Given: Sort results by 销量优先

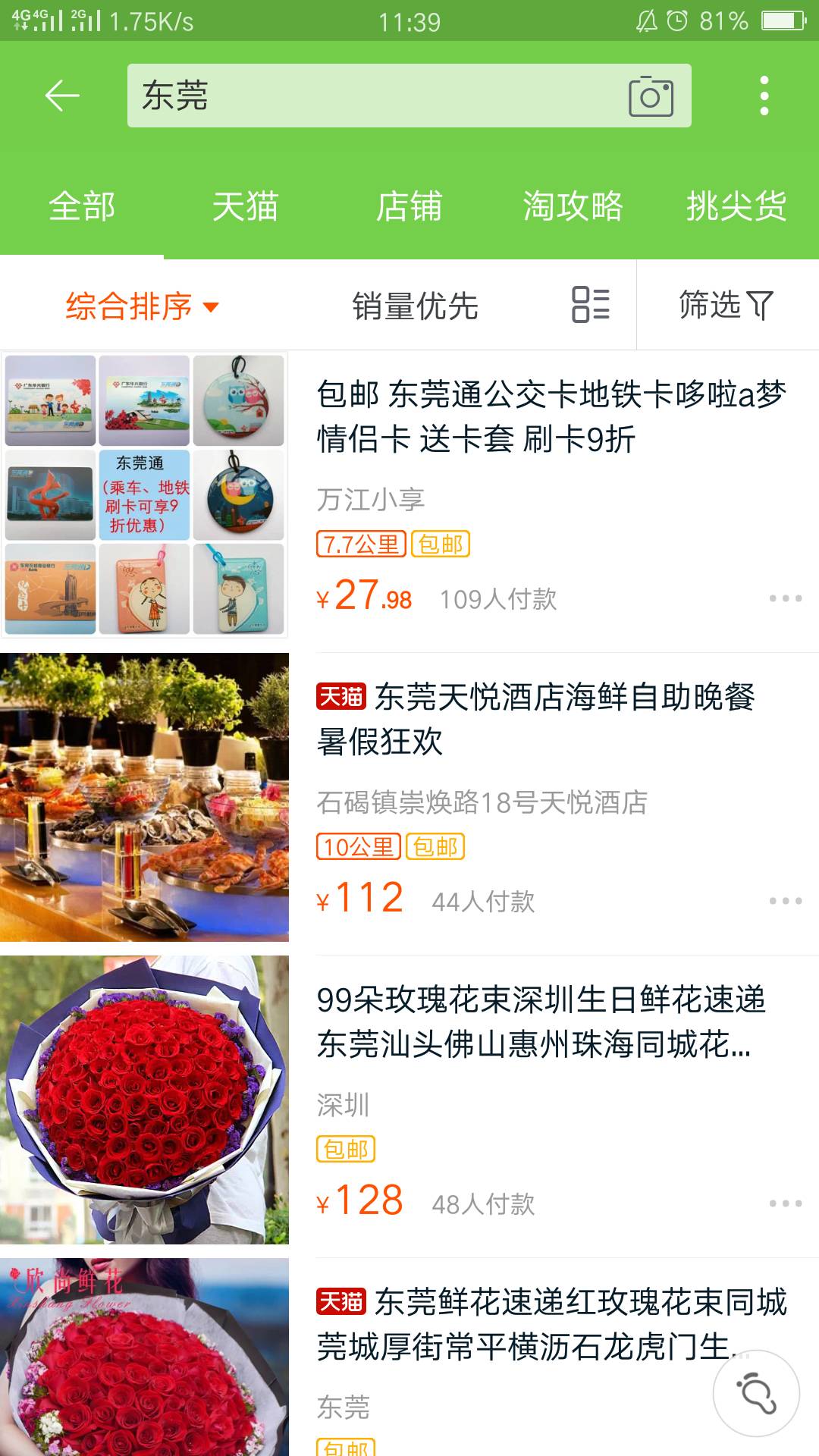Looking at the screenshot, I should pyautogui.click(x=415, y=306).
